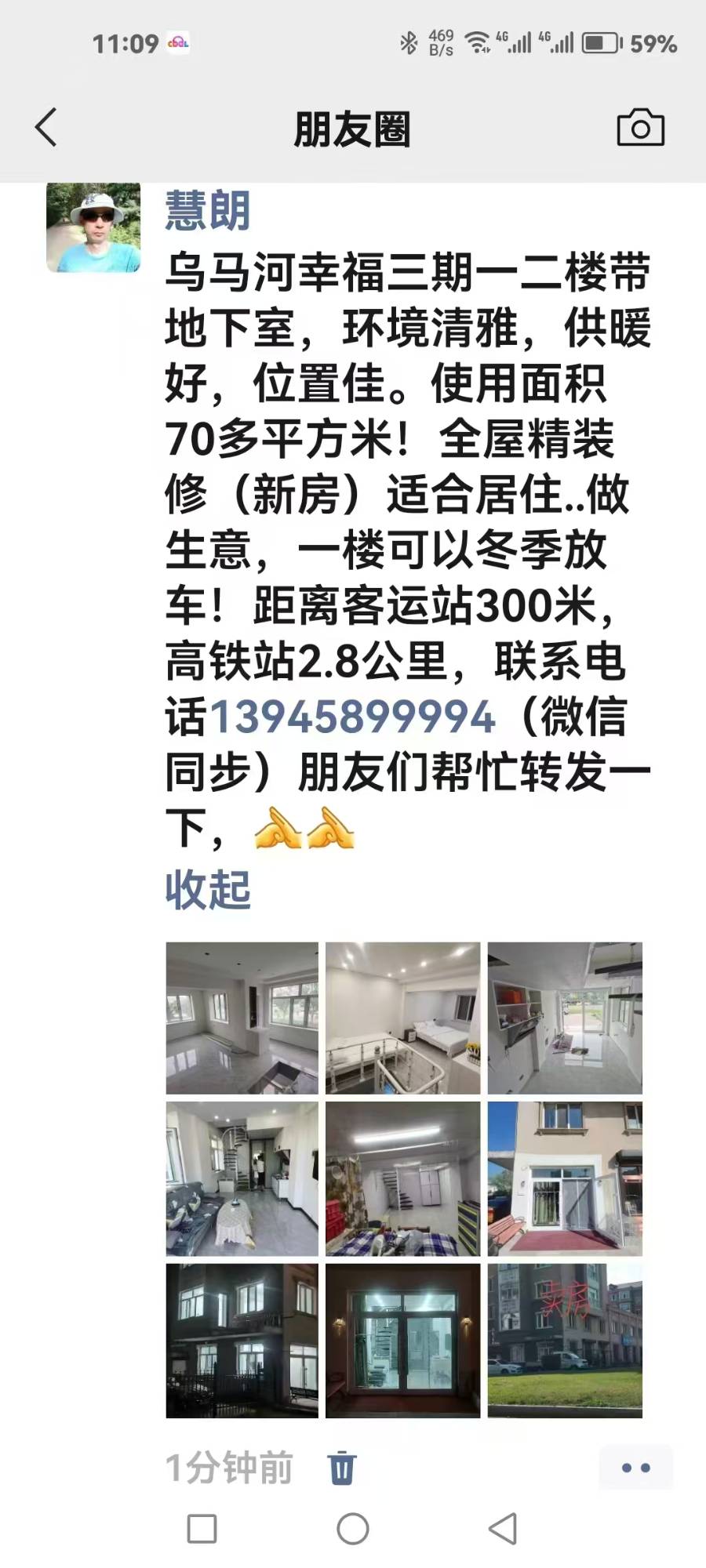The width and height of the screenshot is (706, 1568).
Task: Open 慧朗's profile avatar
Action: pos(93,227)
